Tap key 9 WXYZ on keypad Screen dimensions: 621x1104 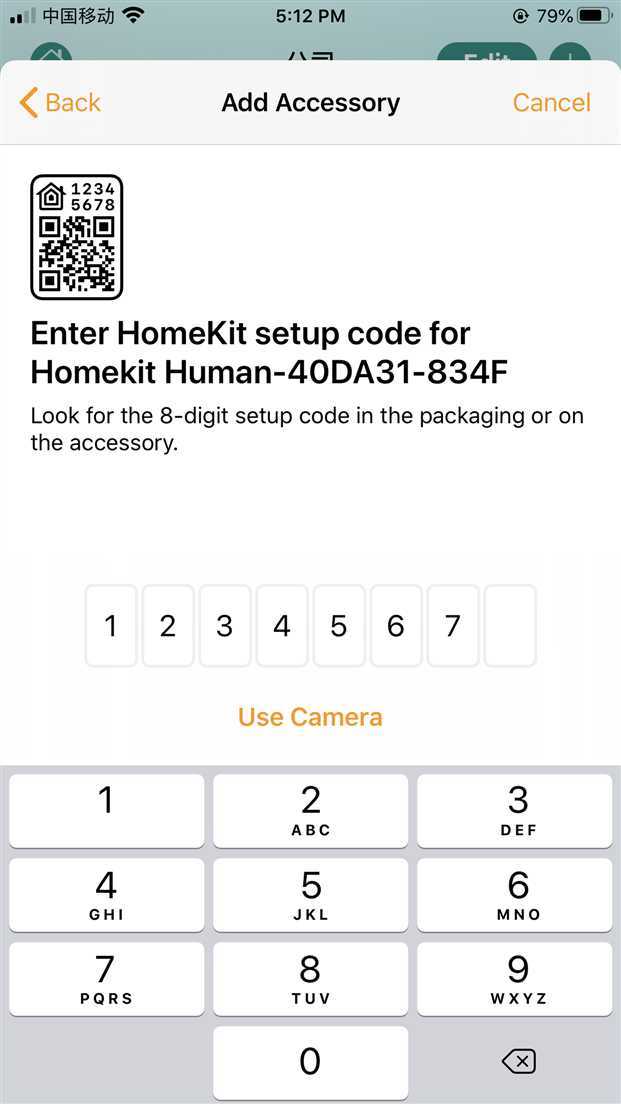(517, 979)
